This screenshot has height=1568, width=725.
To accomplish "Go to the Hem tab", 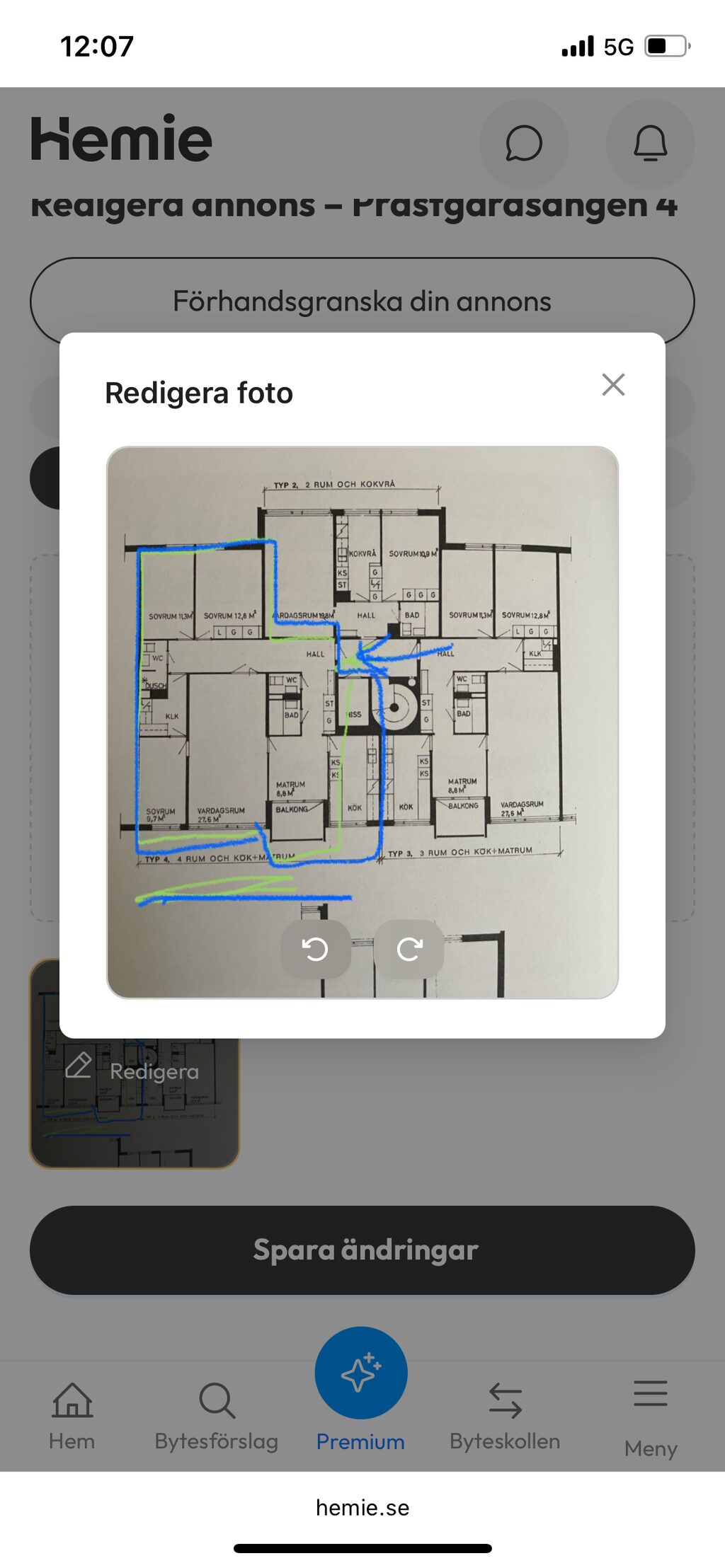I will point(72,1417).
